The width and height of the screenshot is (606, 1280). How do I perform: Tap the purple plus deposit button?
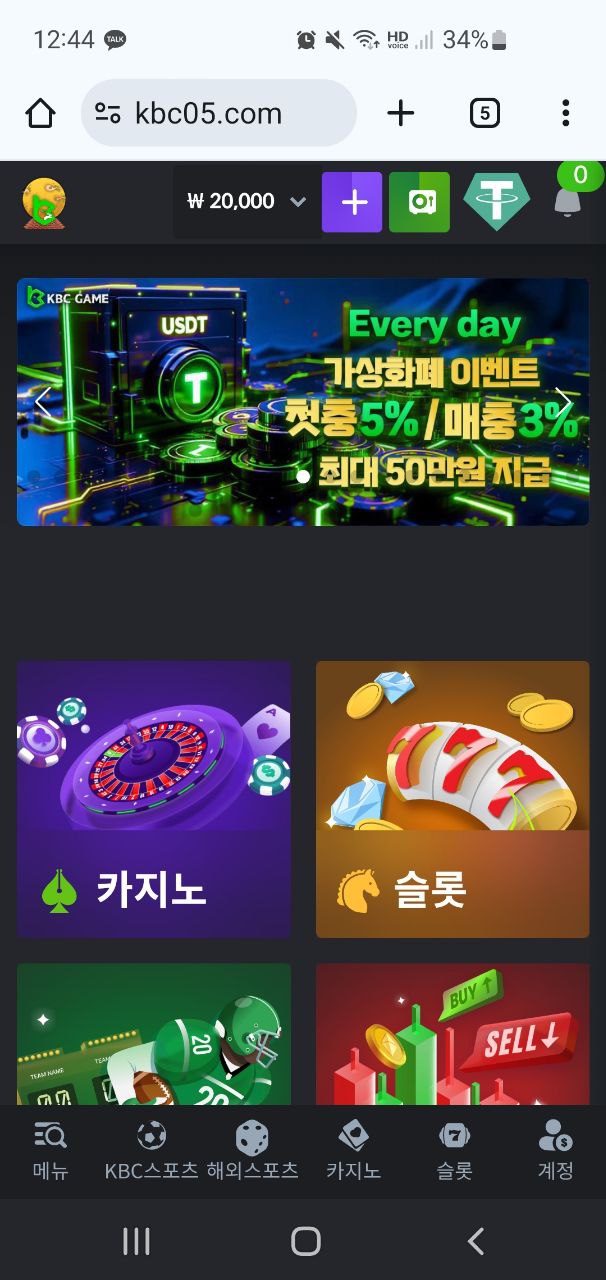click(x=352, y=202)
